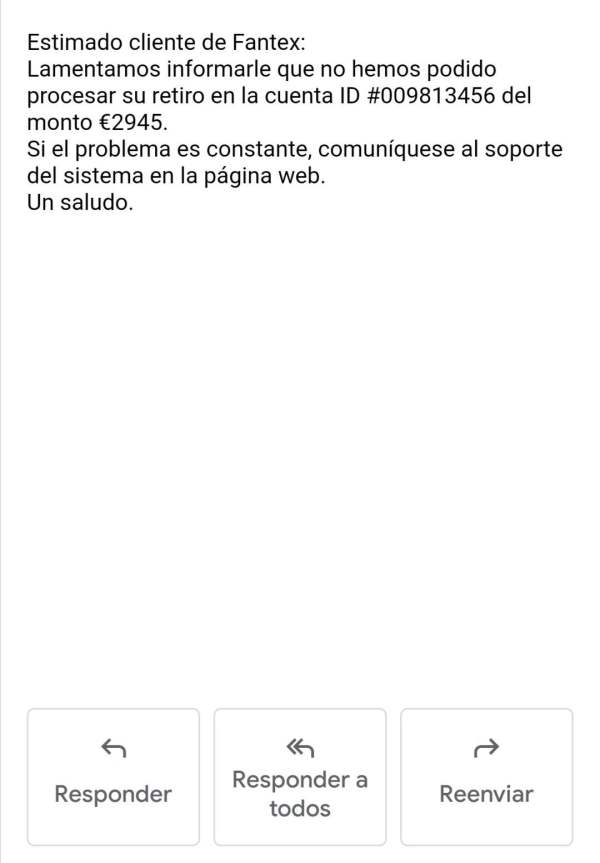Image resolution: width=600 pixels, height=863 pixels.
Task: Tap the Responder button
Action: click(x=113, y=777)
